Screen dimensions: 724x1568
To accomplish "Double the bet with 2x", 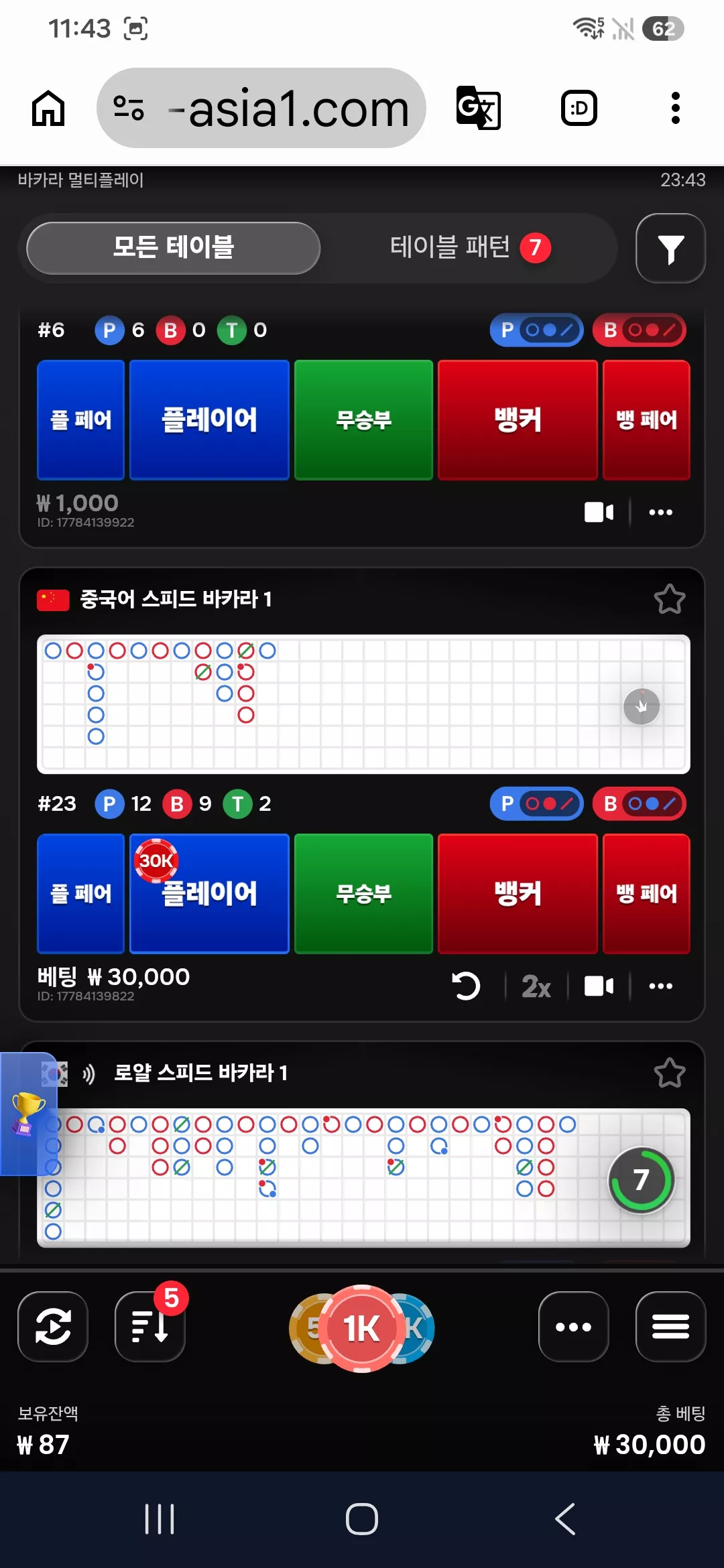I will [536, 986].
